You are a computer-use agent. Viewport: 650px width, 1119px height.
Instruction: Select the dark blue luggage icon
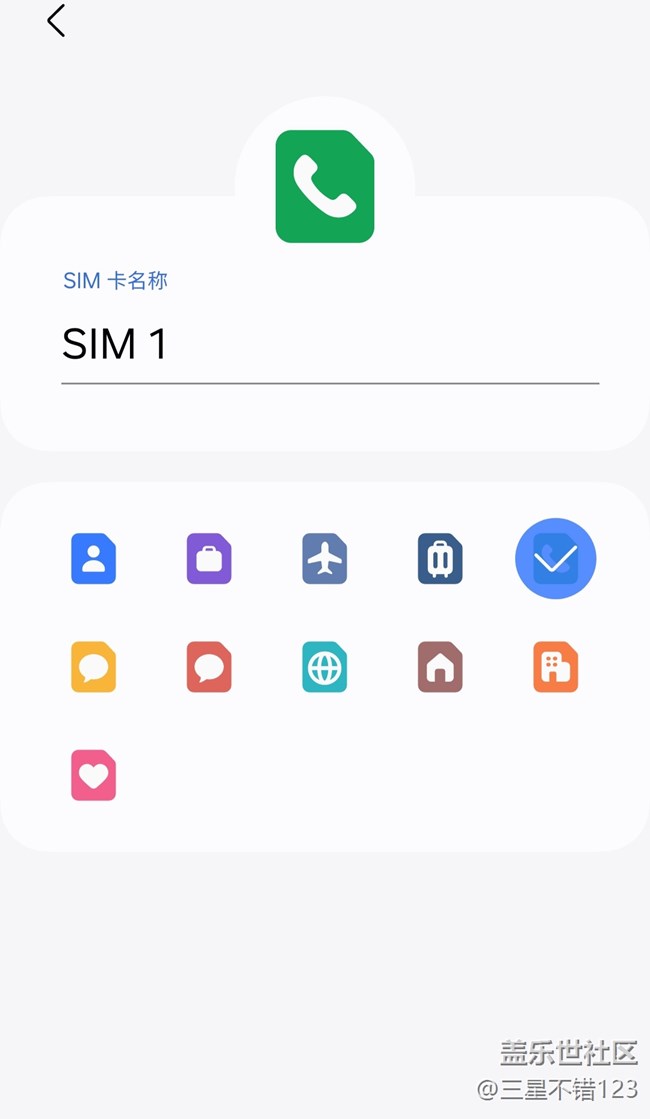pos(440,558)
